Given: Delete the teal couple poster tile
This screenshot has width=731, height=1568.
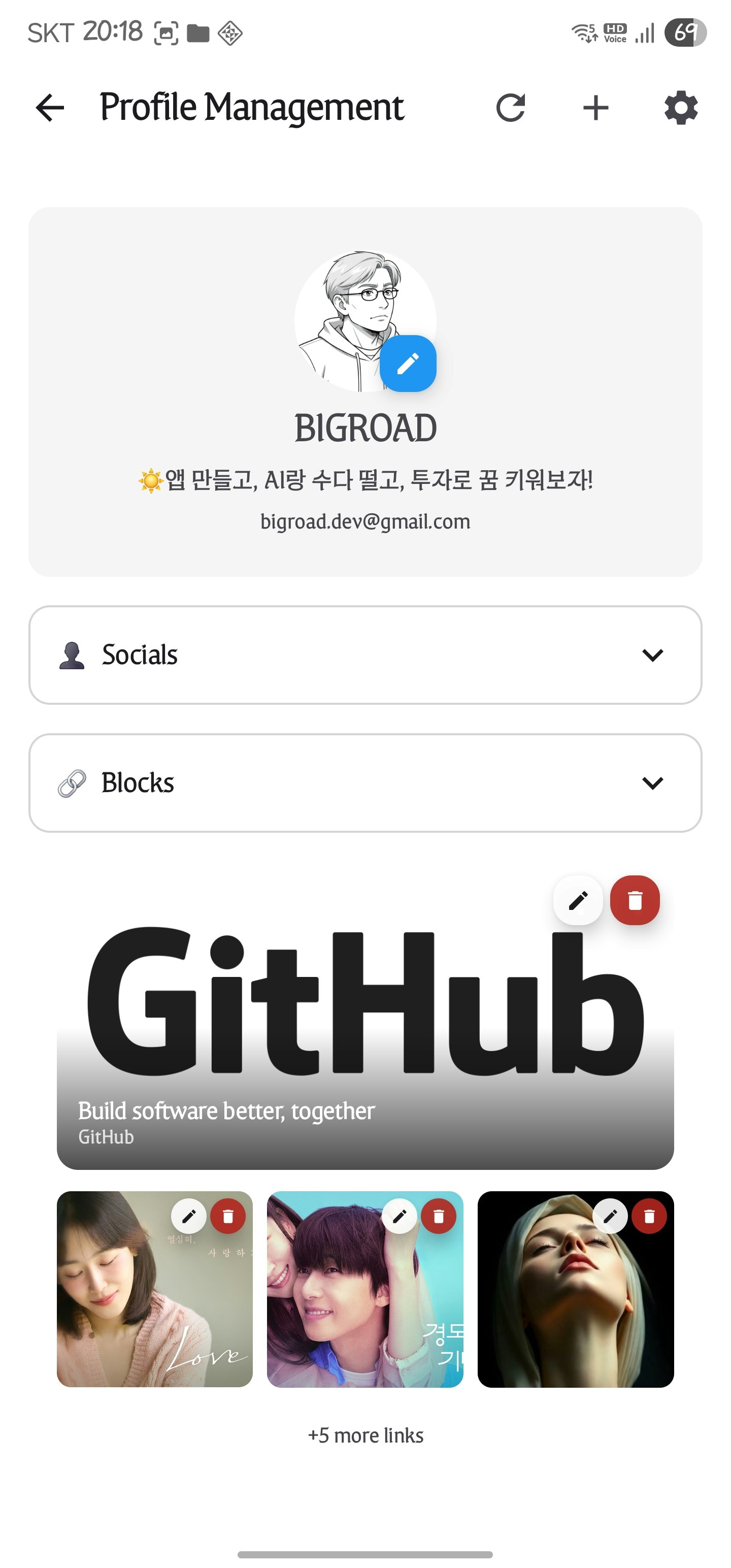Looking at the screenshot, I should pyautogui.click(x=438, y=1216).
